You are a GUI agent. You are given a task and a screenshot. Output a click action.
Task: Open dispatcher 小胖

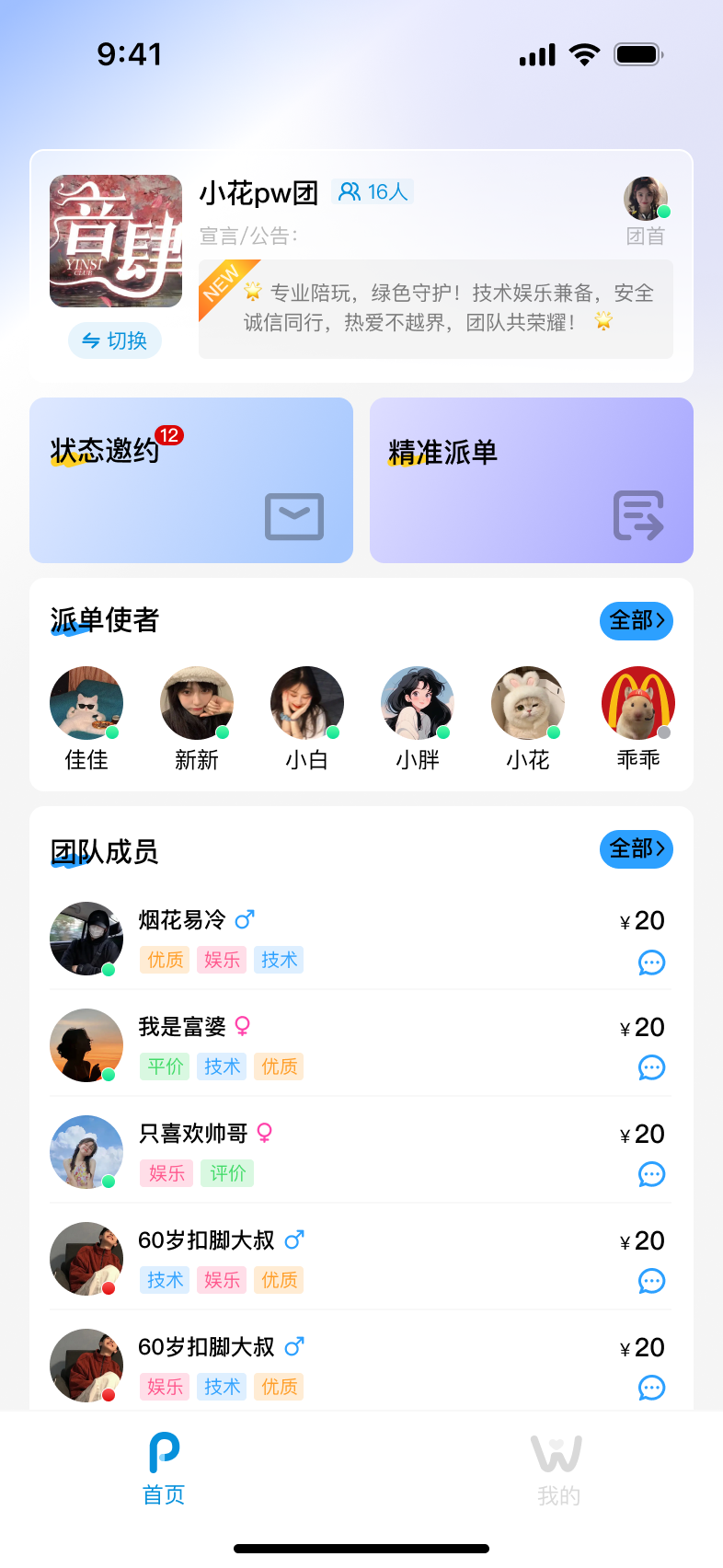click(418, 704)
